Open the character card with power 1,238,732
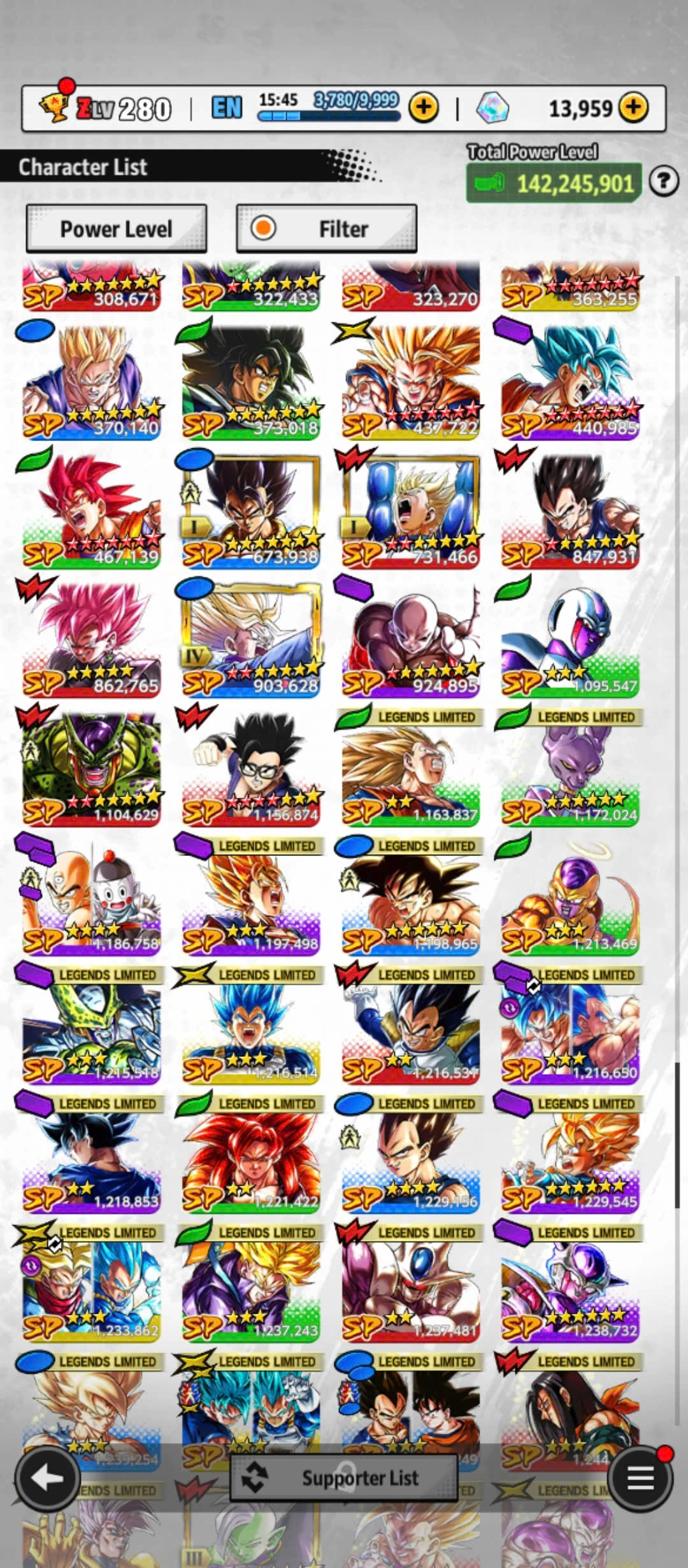688x1568 pixels. tap(570, 1284)
